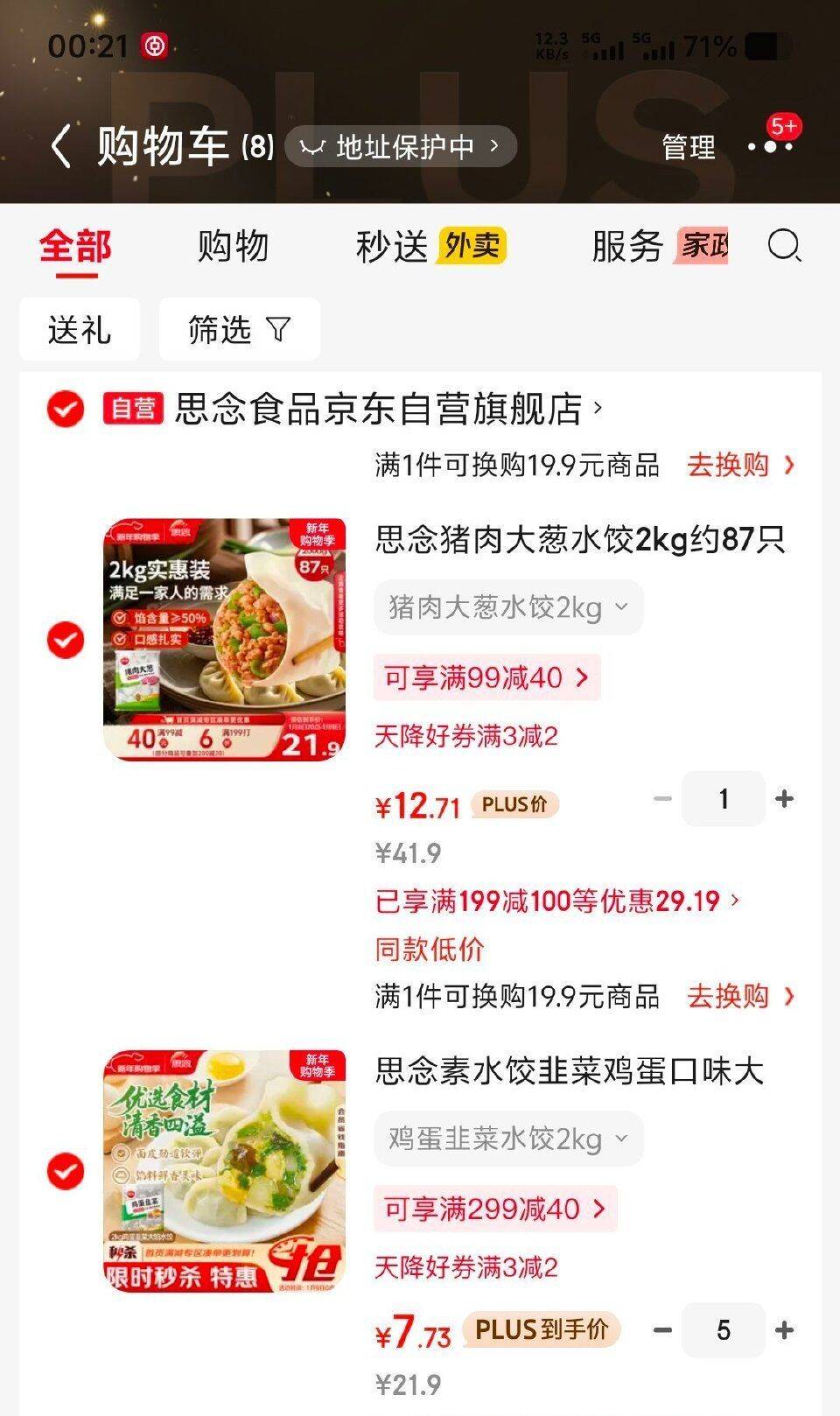The width and height of the screenshot is (840, 1416).
Task: Open the 思念猪肉大葱水饺2kg product image
Action: [224, 640]
